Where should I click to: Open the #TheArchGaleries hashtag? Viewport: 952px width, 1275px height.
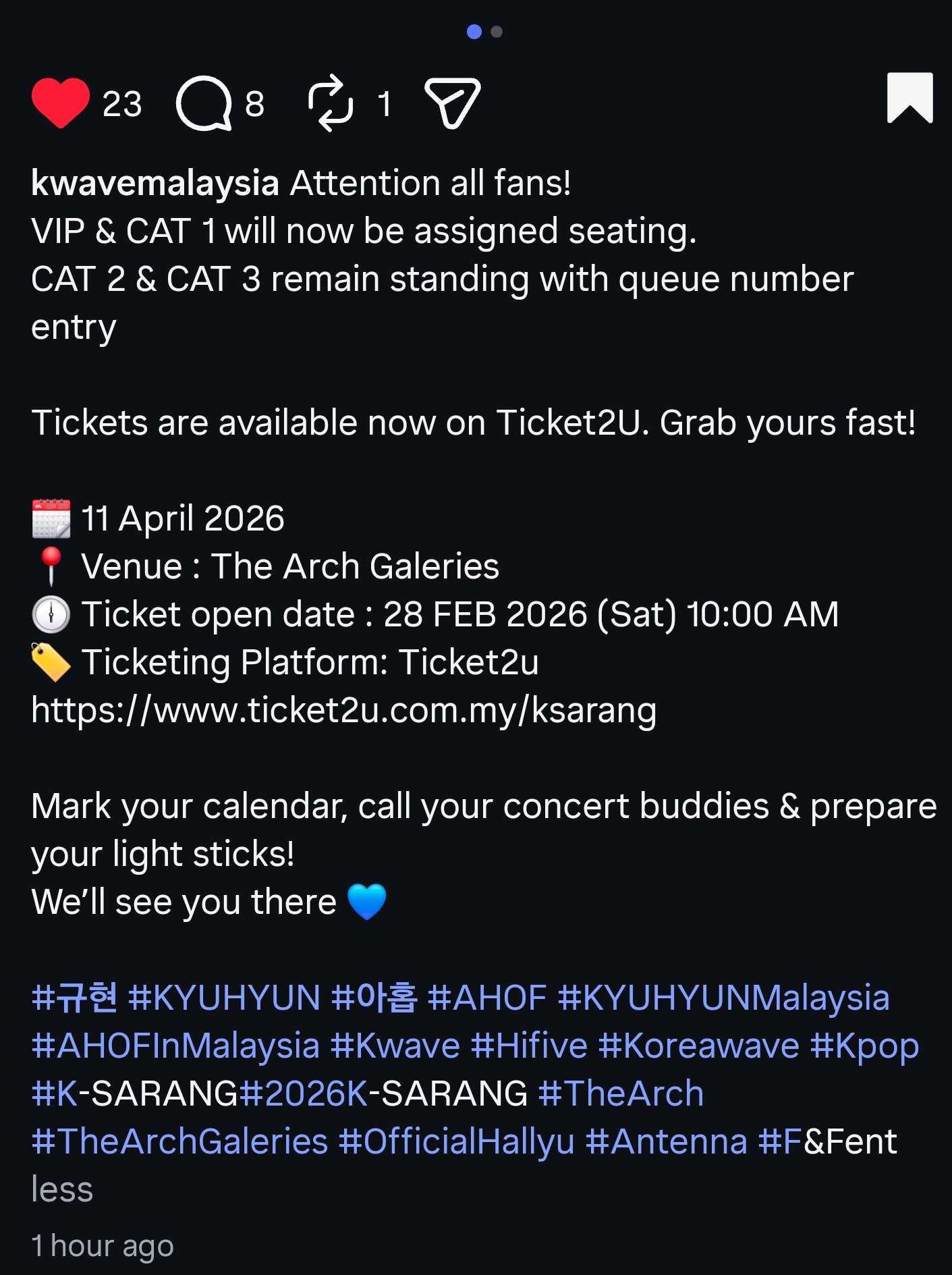click(x=179, y=1141)
